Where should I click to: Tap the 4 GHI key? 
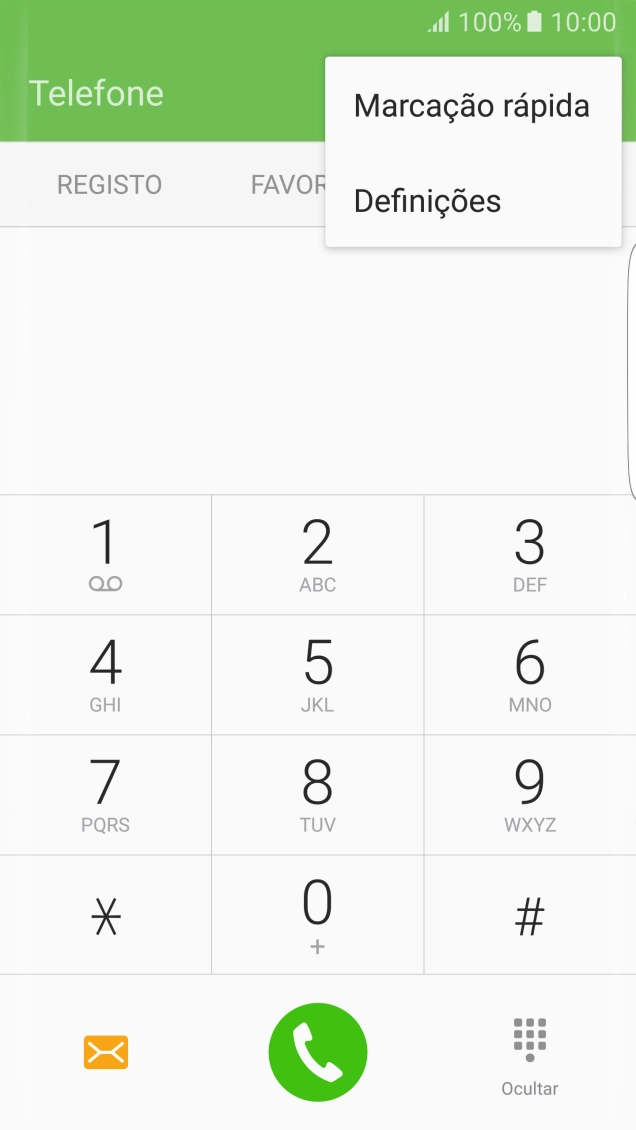click(x=105, y=675)
